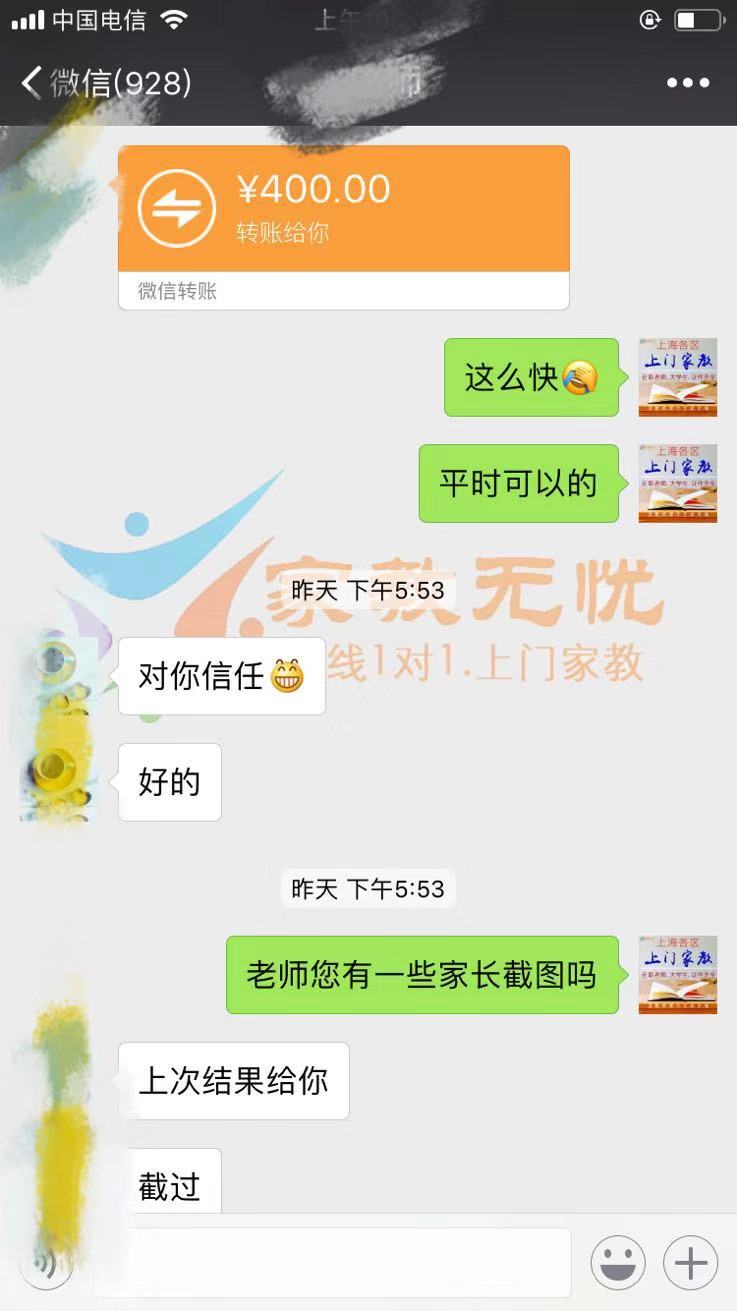Tap the sender avatar beside 这么快
737x1311 pixels.
(x=678, y=377)
